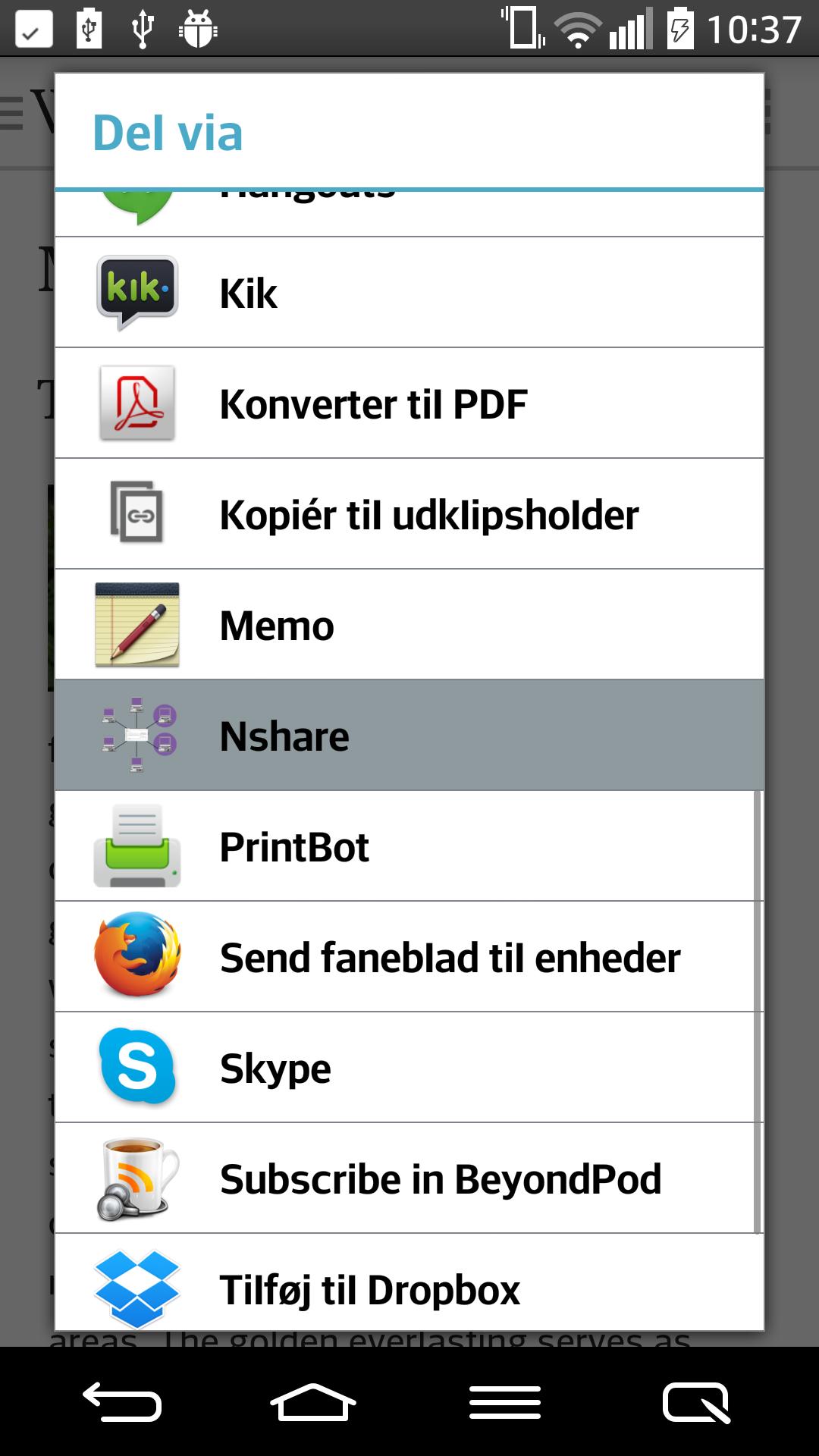The image size is (819, 1456).
Task: Tap Send faneblad til enheder
Action: tap(409, 957)
